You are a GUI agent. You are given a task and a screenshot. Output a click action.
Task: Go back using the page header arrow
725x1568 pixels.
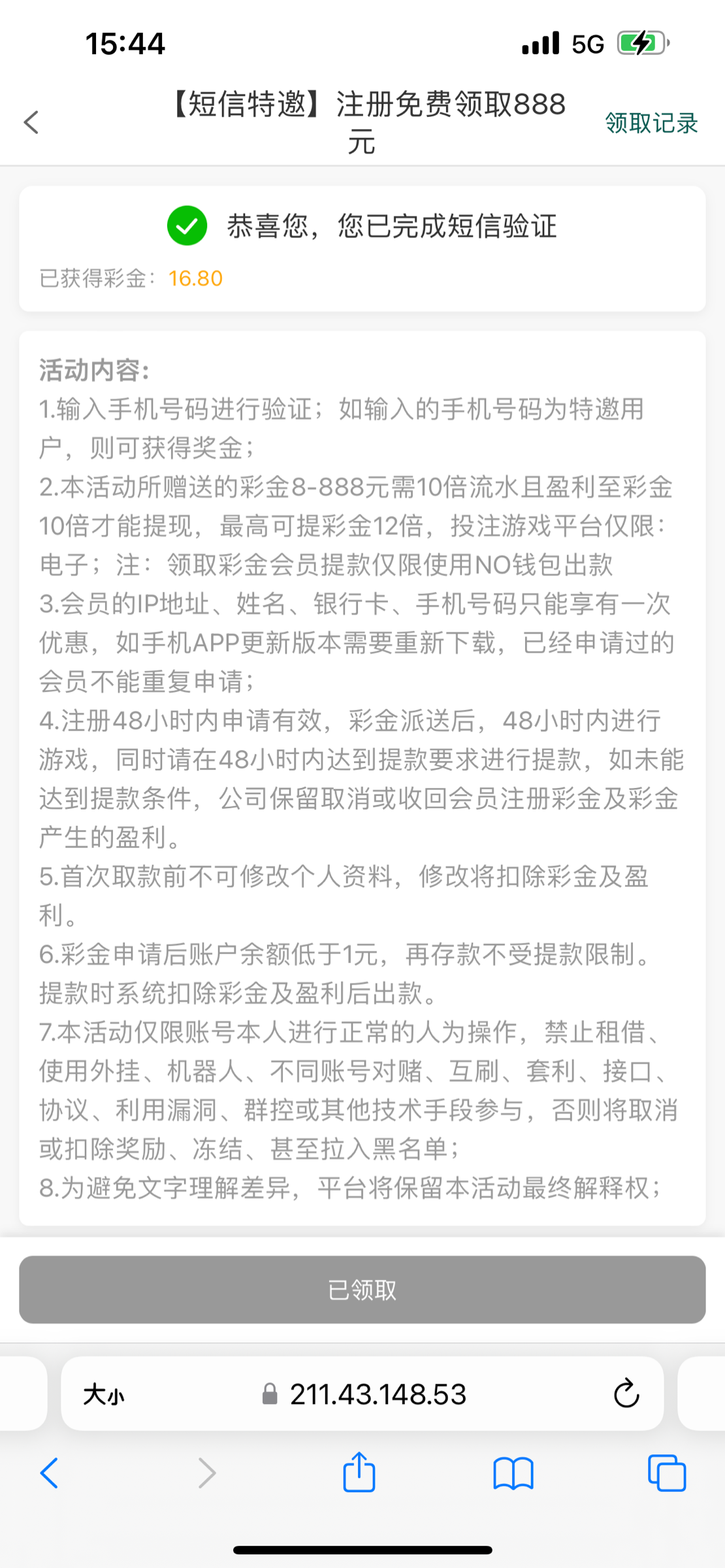click(x=31, y=122)
